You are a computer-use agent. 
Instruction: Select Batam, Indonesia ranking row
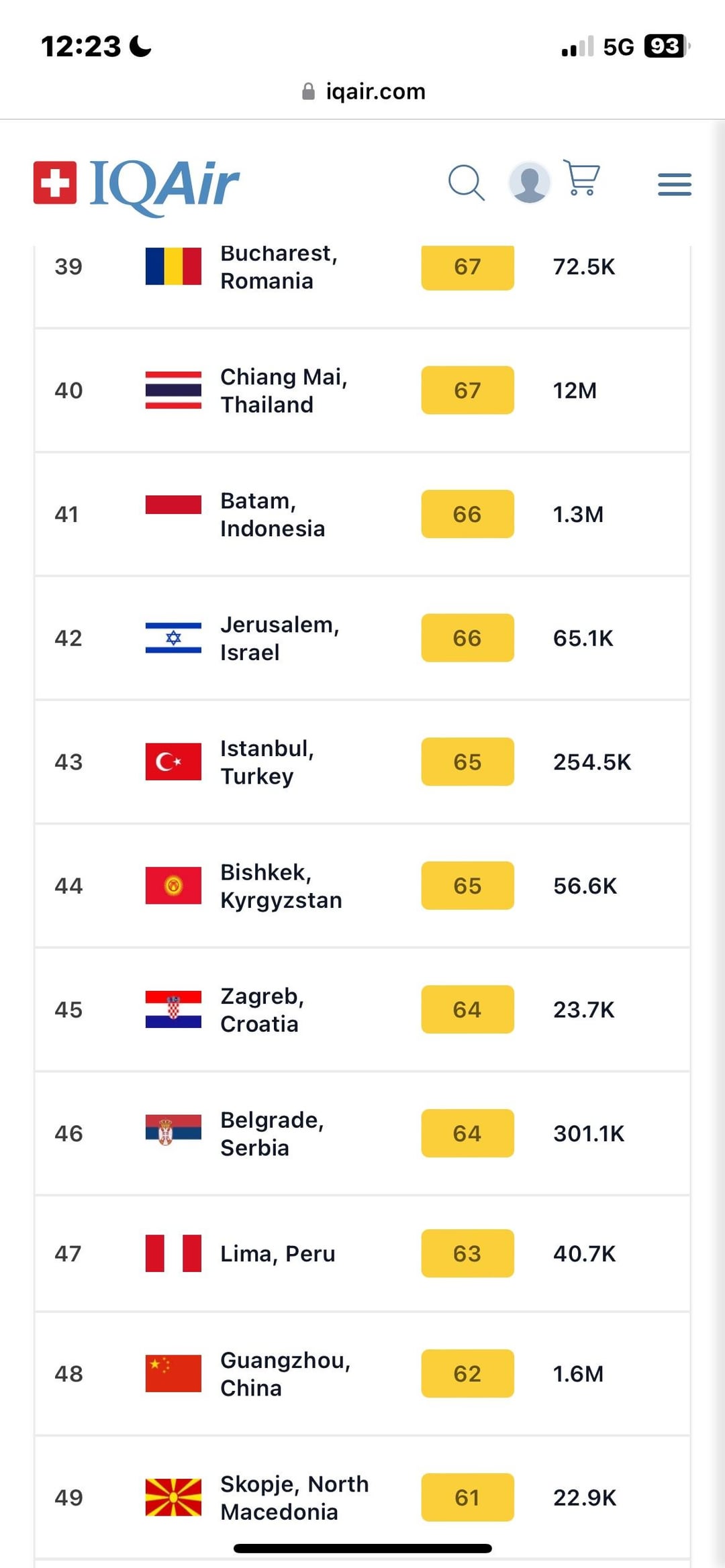coord(362,515)
